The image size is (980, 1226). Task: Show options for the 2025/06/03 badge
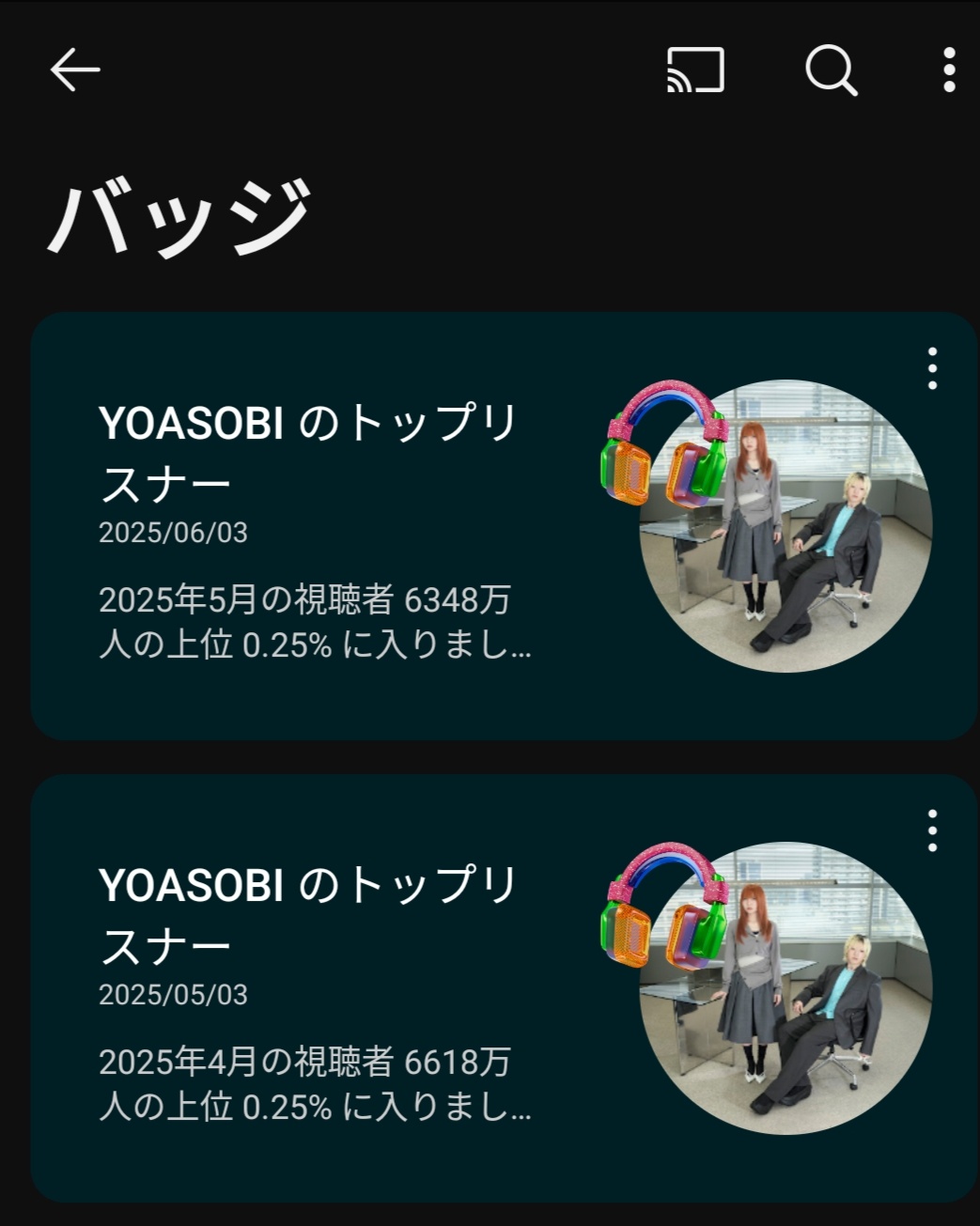pyautogui.click(x=932, y=368)
